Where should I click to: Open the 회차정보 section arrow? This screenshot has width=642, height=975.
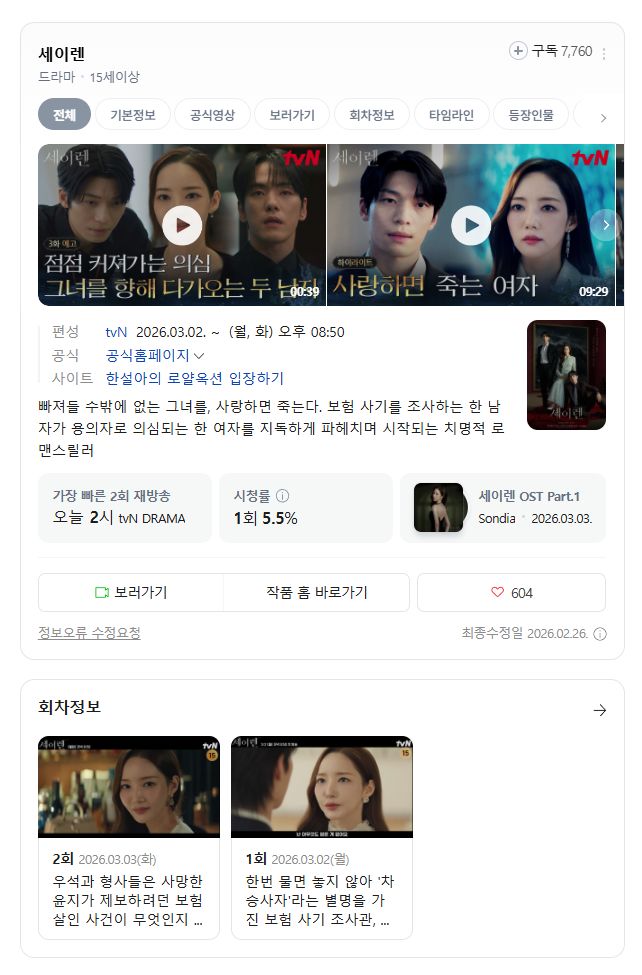(x=600, y=710)
